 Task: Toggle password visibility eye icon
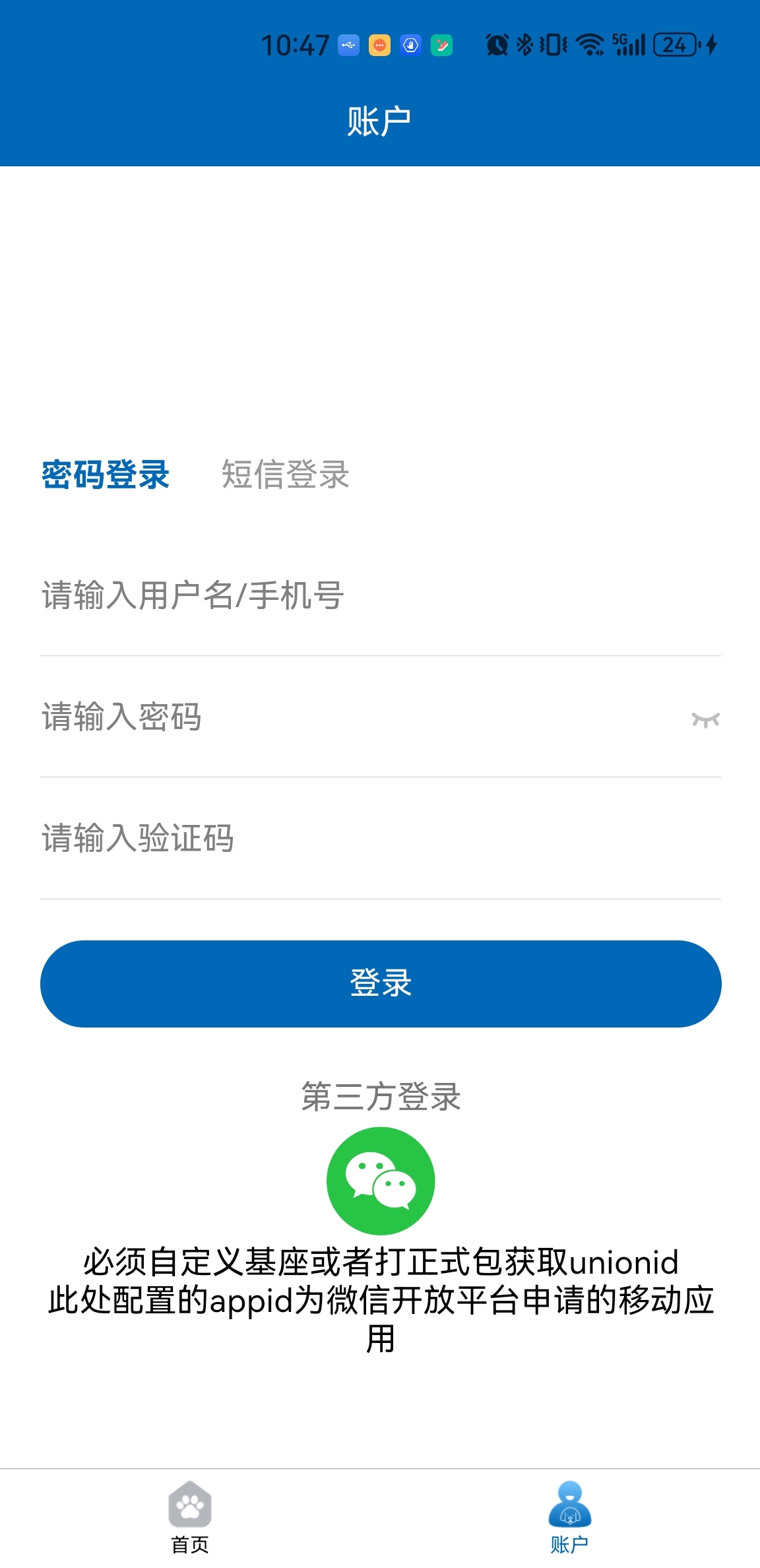tap(705, 719)
